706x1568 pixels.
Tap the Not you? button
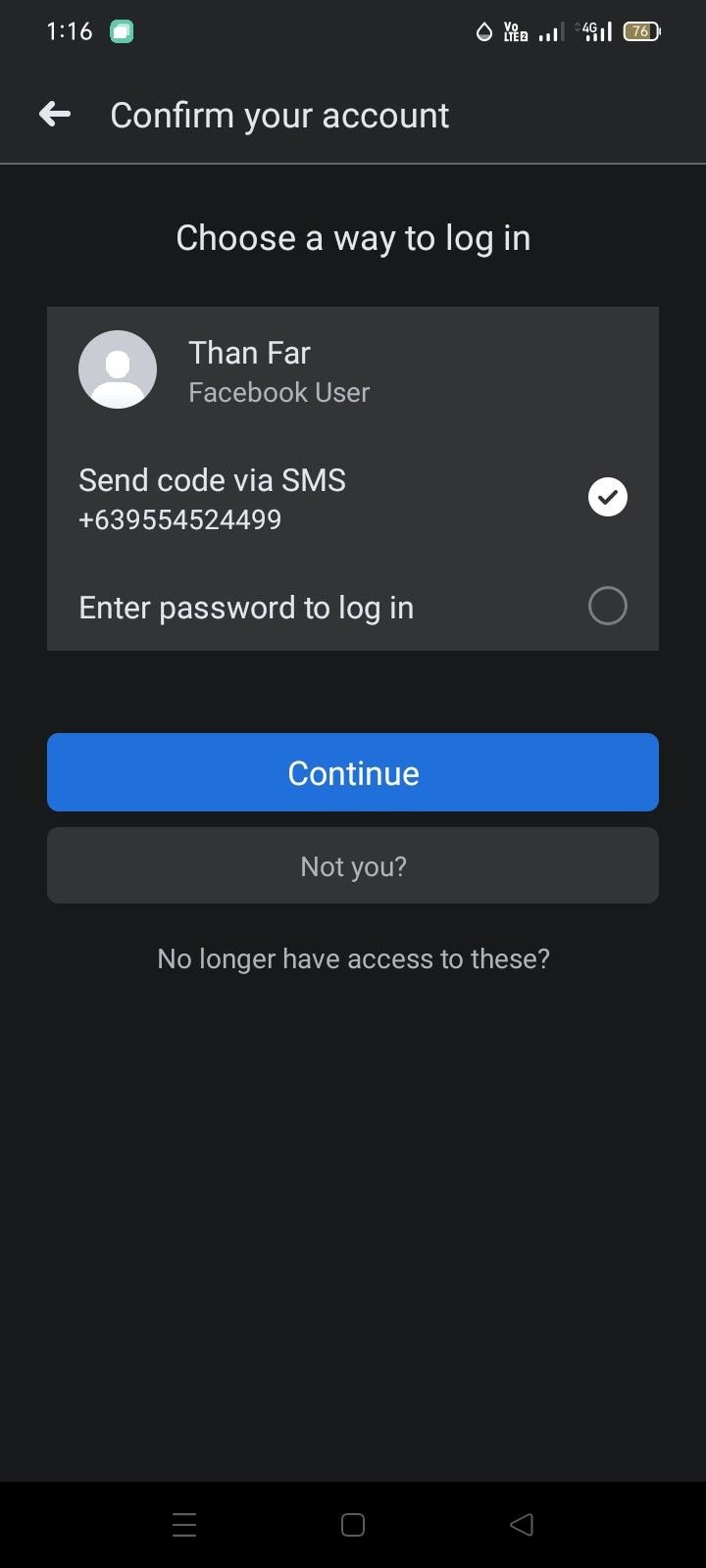pos(353,865)
